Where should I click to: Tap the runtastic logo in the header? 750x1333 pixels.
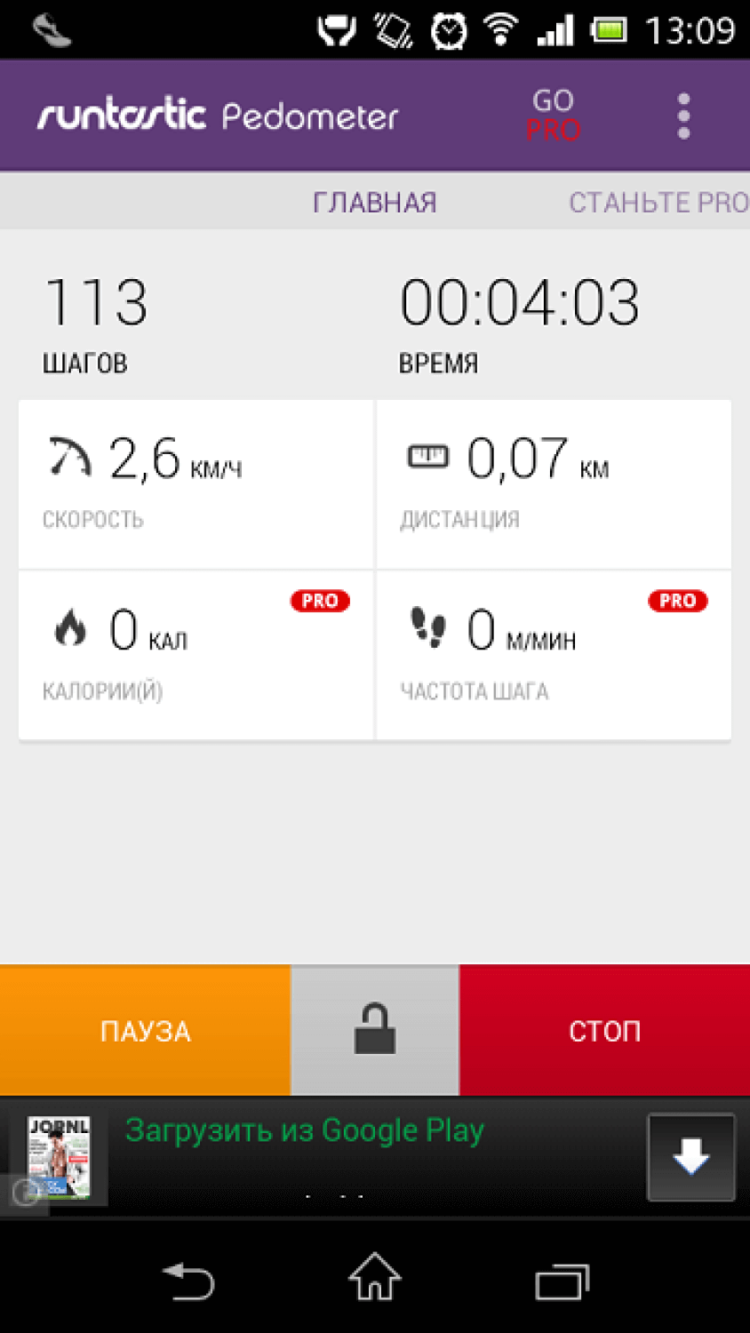click(120, 114)
